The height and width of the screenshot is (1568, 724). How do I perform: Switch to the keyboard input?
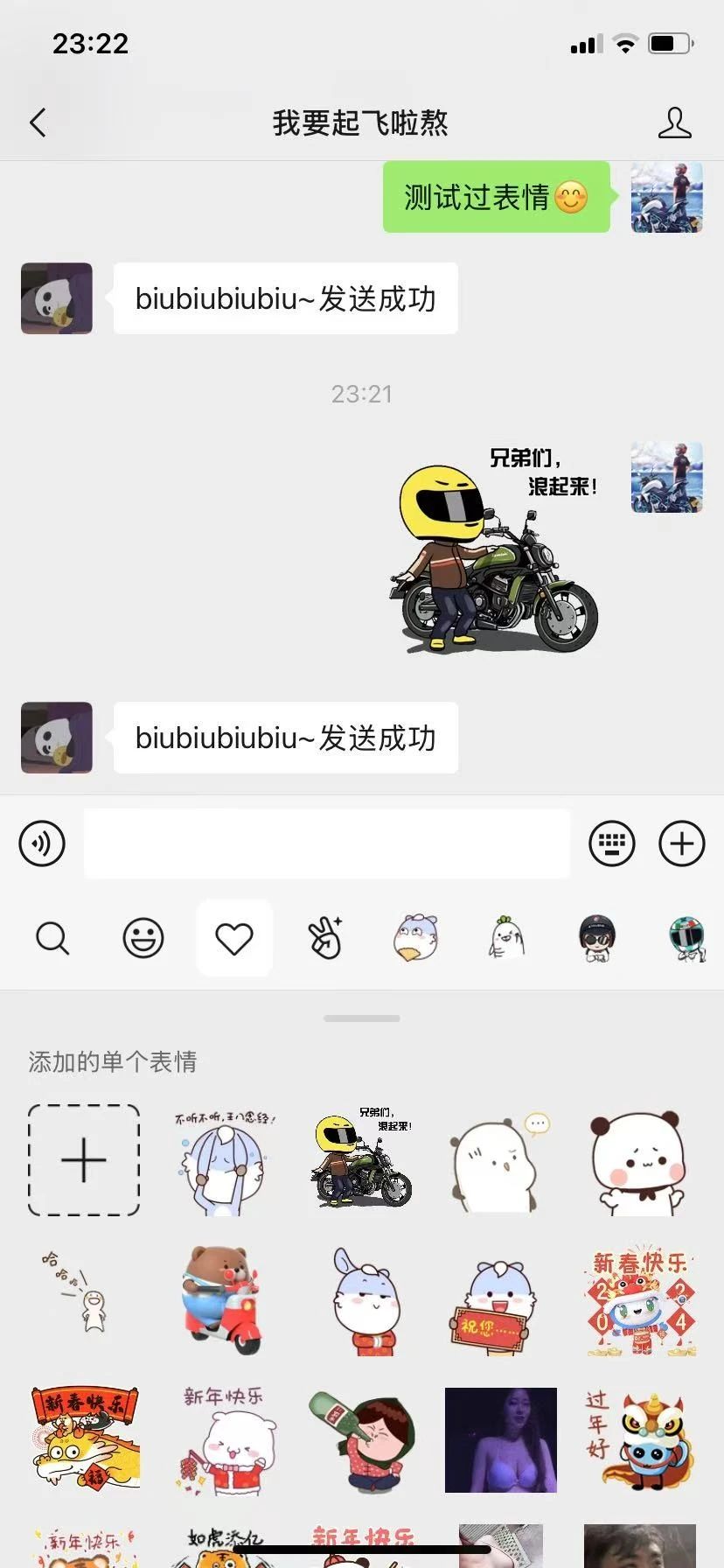pyautogui.click(x=612, y=843)
